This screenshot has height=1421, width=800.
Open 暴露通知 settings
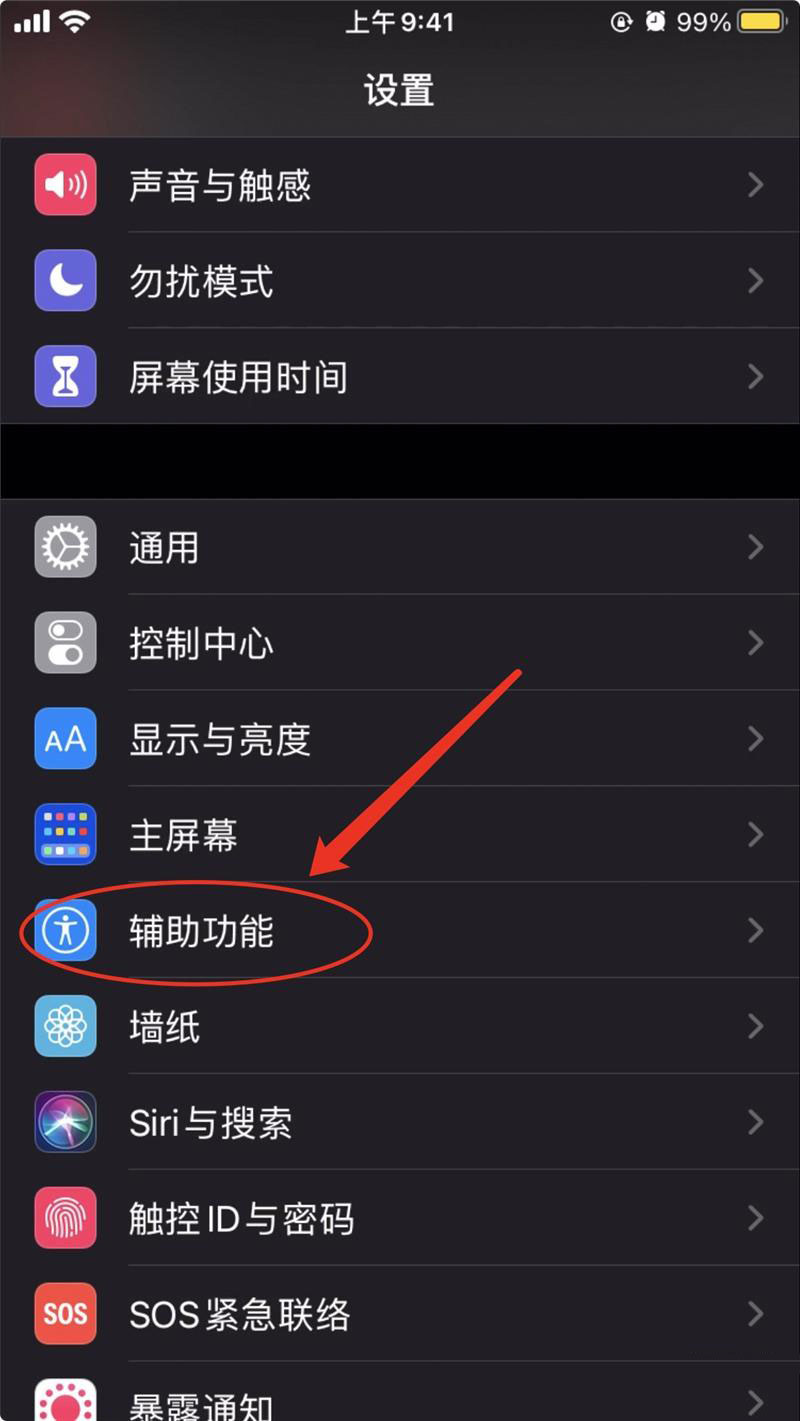[x=201, y=1403]
